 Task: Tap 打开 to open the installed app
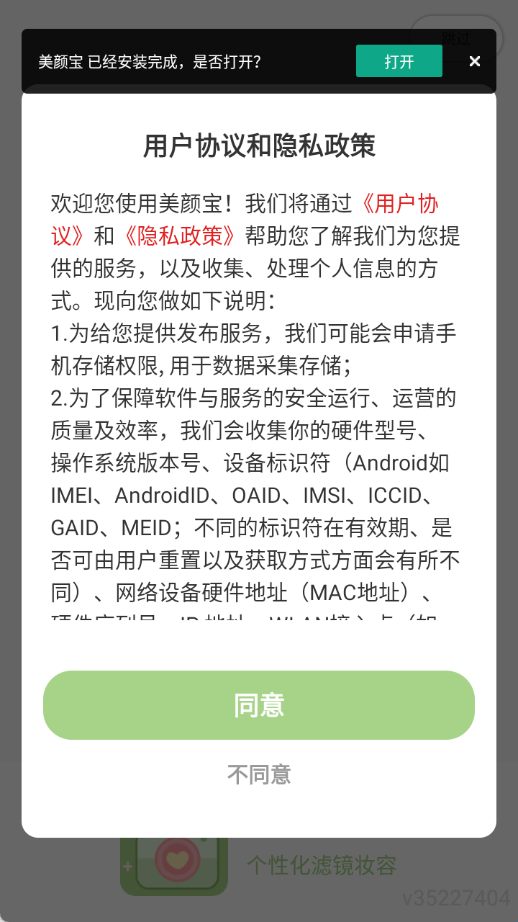pos(399,61)
